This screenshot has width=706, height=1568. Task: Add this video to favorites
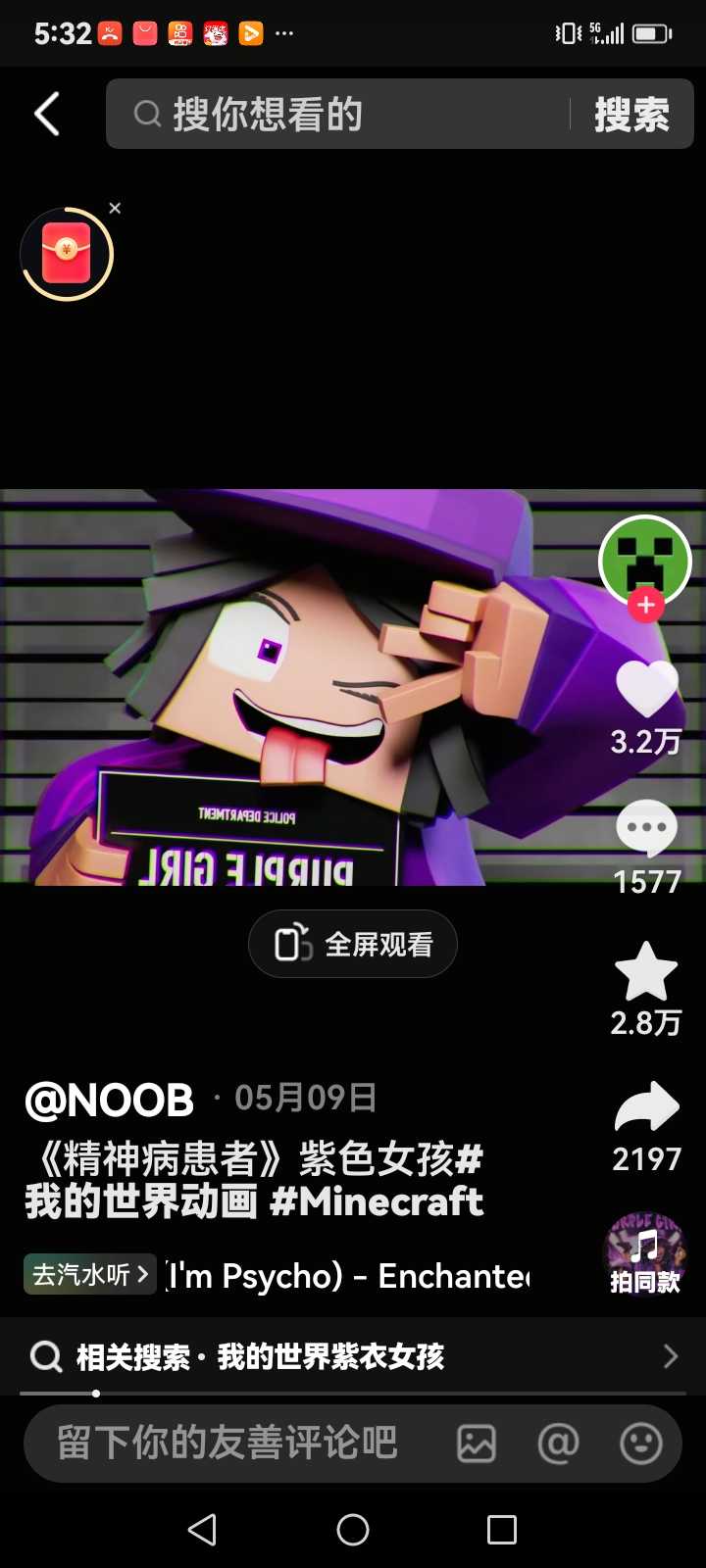coord(646,972)
